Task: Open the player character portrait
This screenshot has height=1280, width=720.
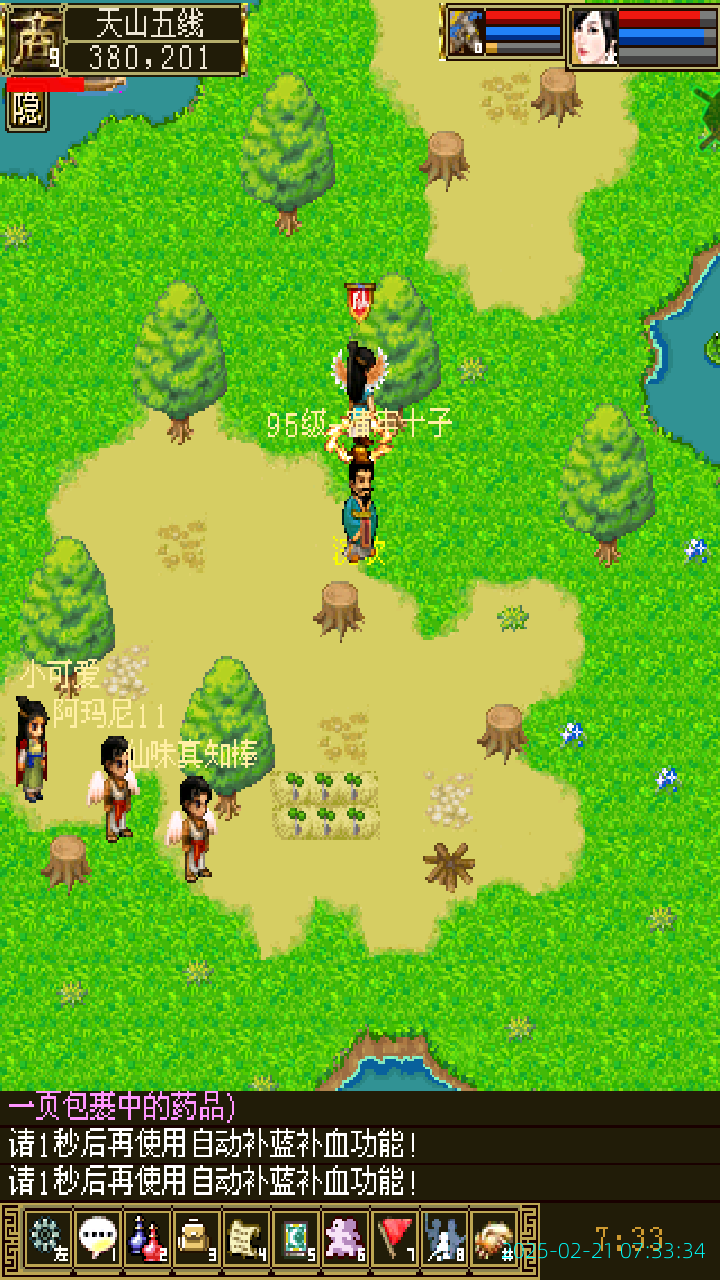Action: coord(35,40)
